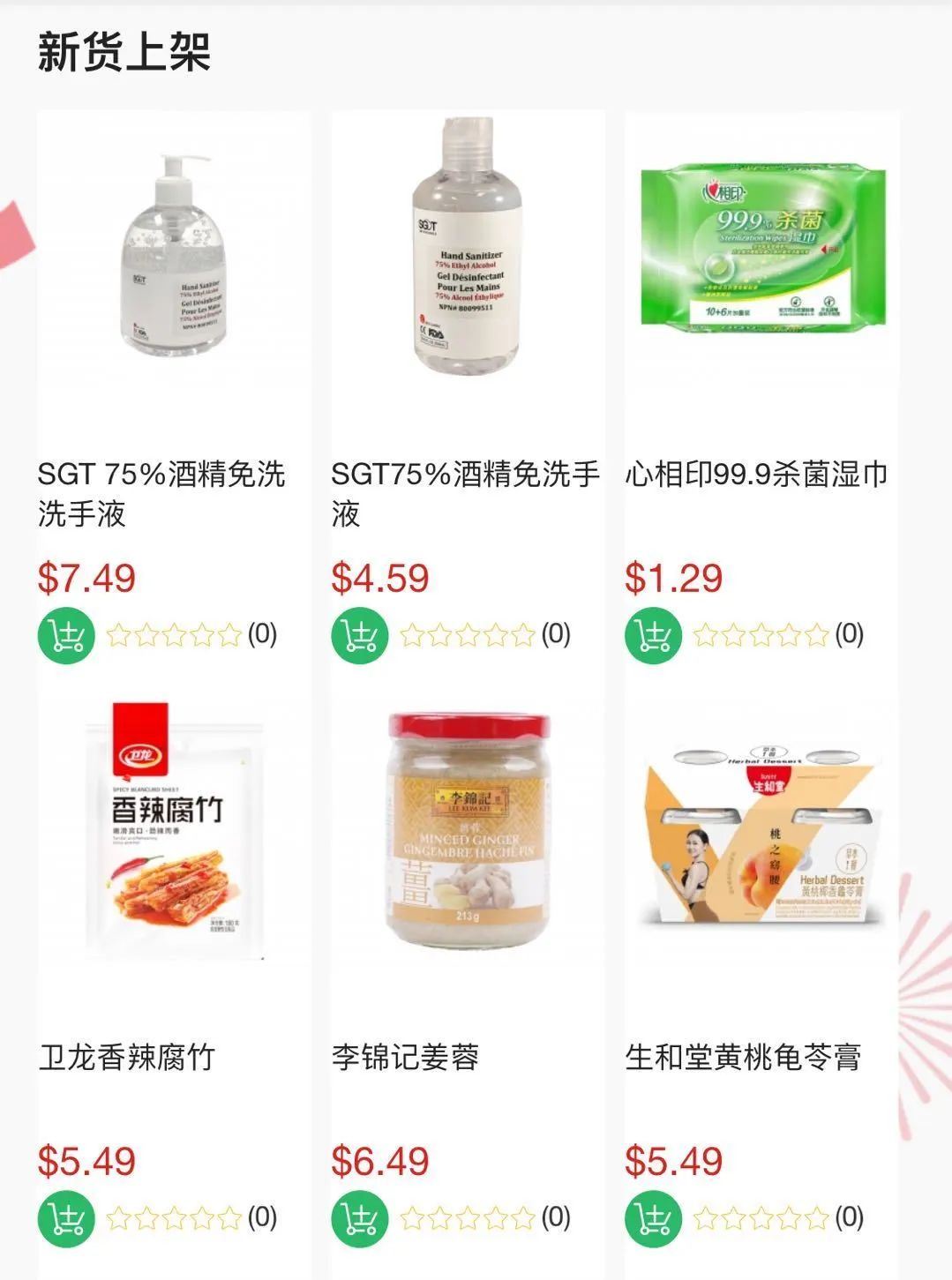The height and width of the screenshot is (1280, 952).
Task: Add SGT75%酒精免洗手液 to cart
Action: [x=358, y=633]
